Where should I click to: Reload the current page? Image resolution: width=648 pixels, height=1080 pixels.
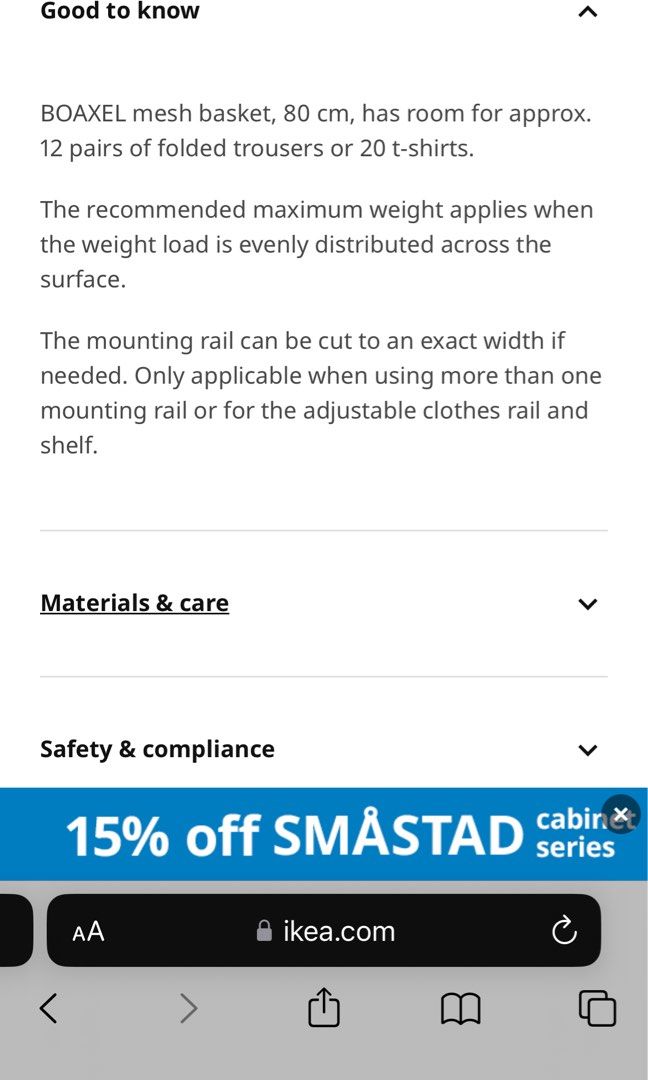(564, 931)
